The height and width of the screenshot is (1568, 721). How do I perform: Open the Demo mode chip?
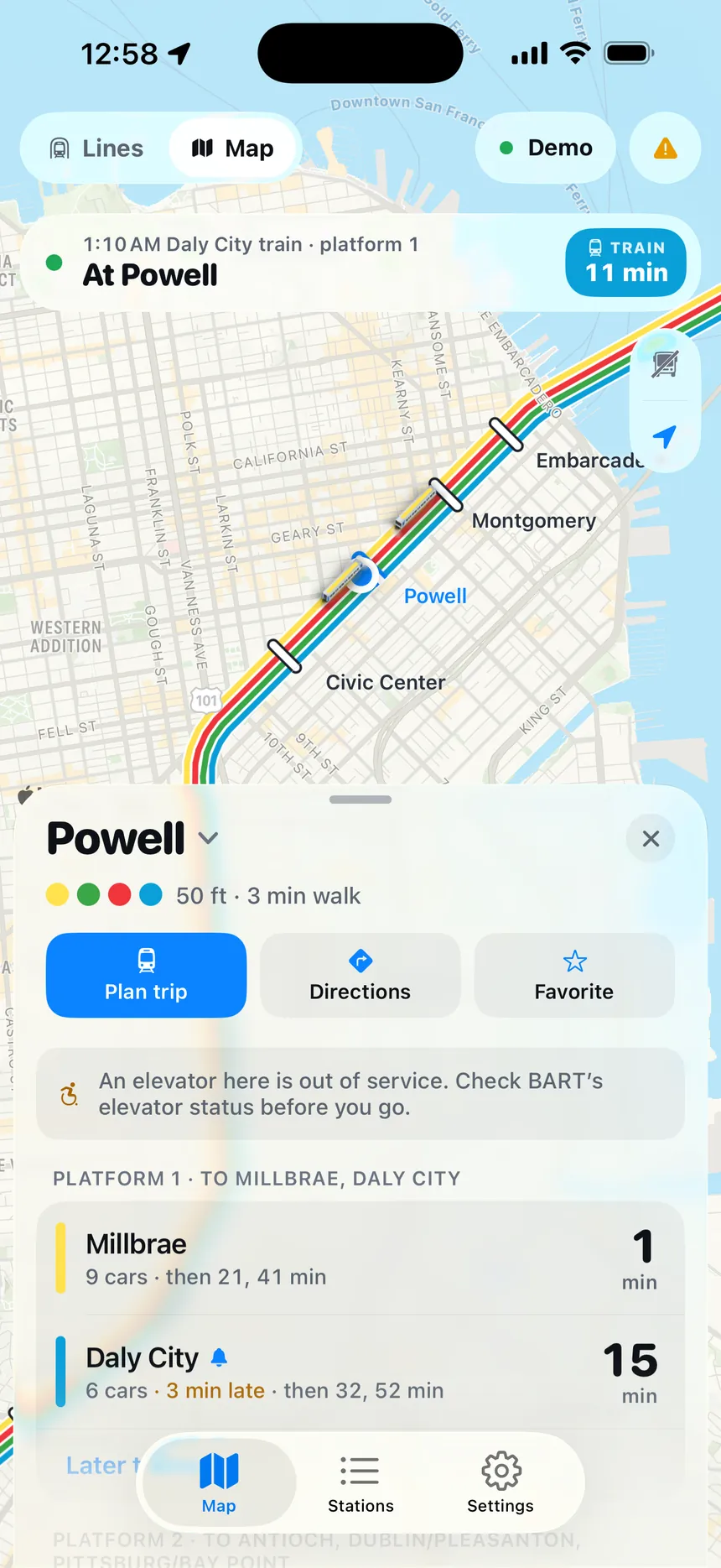pos(546,148)
